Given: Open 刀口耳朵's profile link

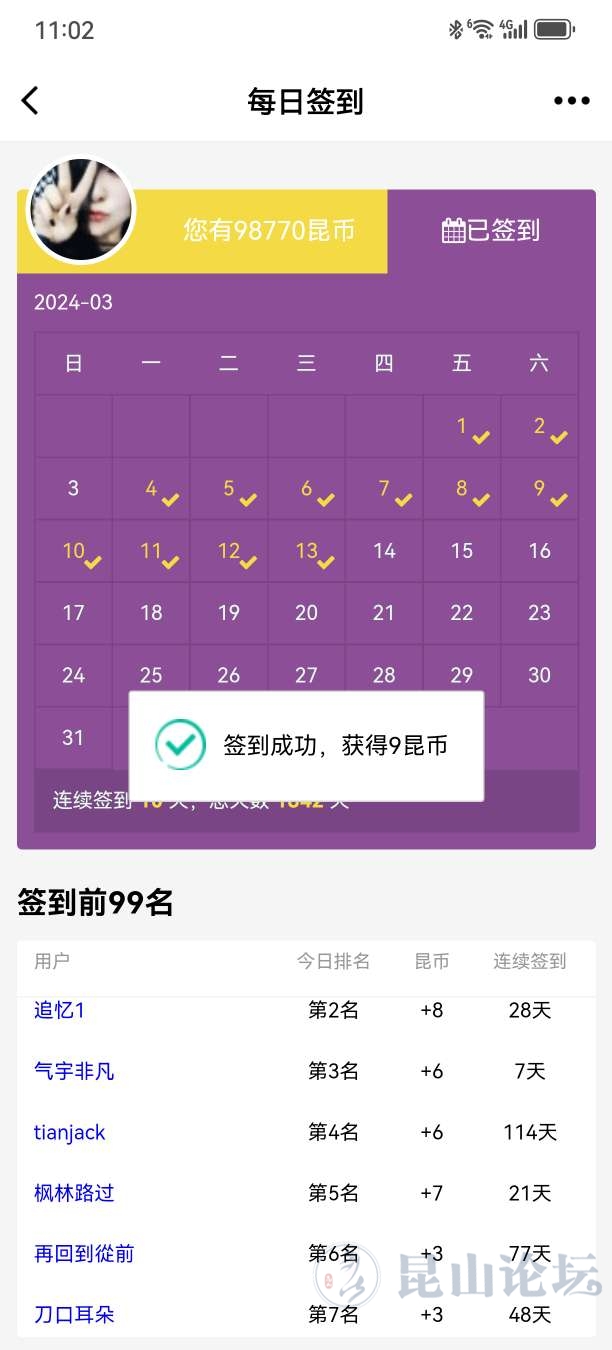Looking at the screenshot, I should (x=74, y=1314).
